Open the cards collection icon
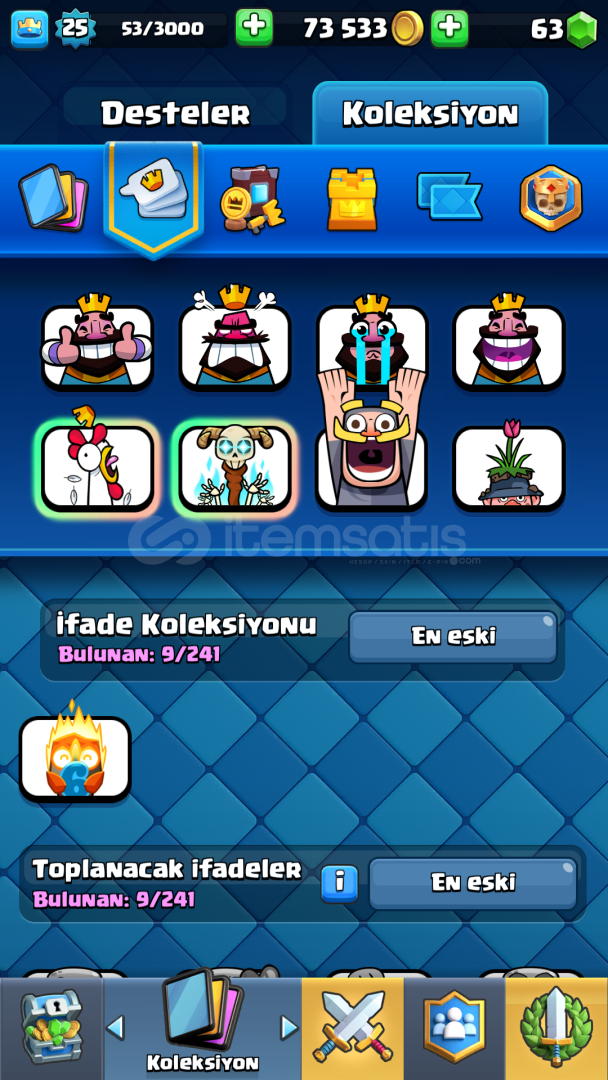 coord(53,198)
